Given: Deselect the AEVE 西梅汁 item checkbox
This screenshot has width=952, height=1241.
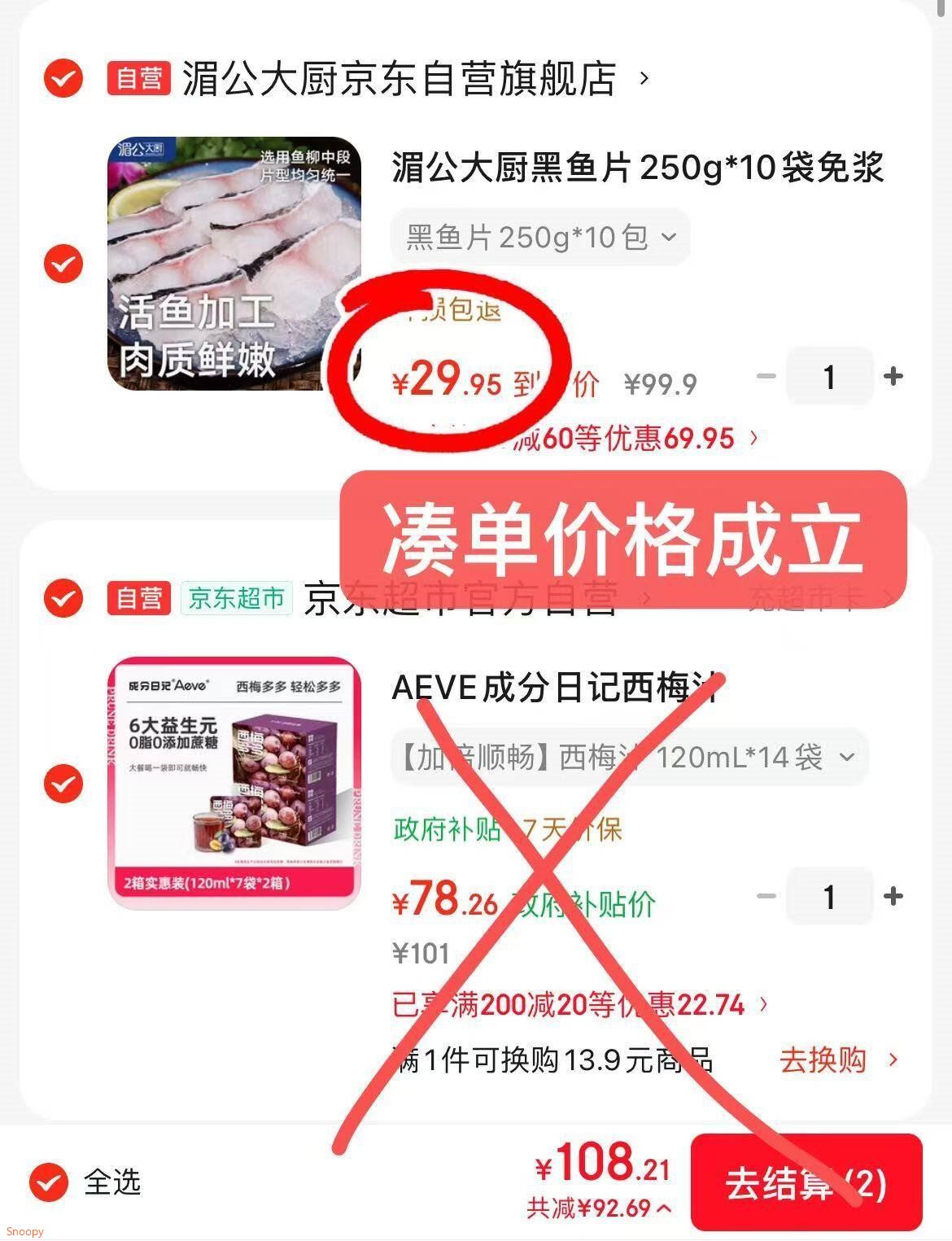Looking at the screenshot, I should point(63,784).
